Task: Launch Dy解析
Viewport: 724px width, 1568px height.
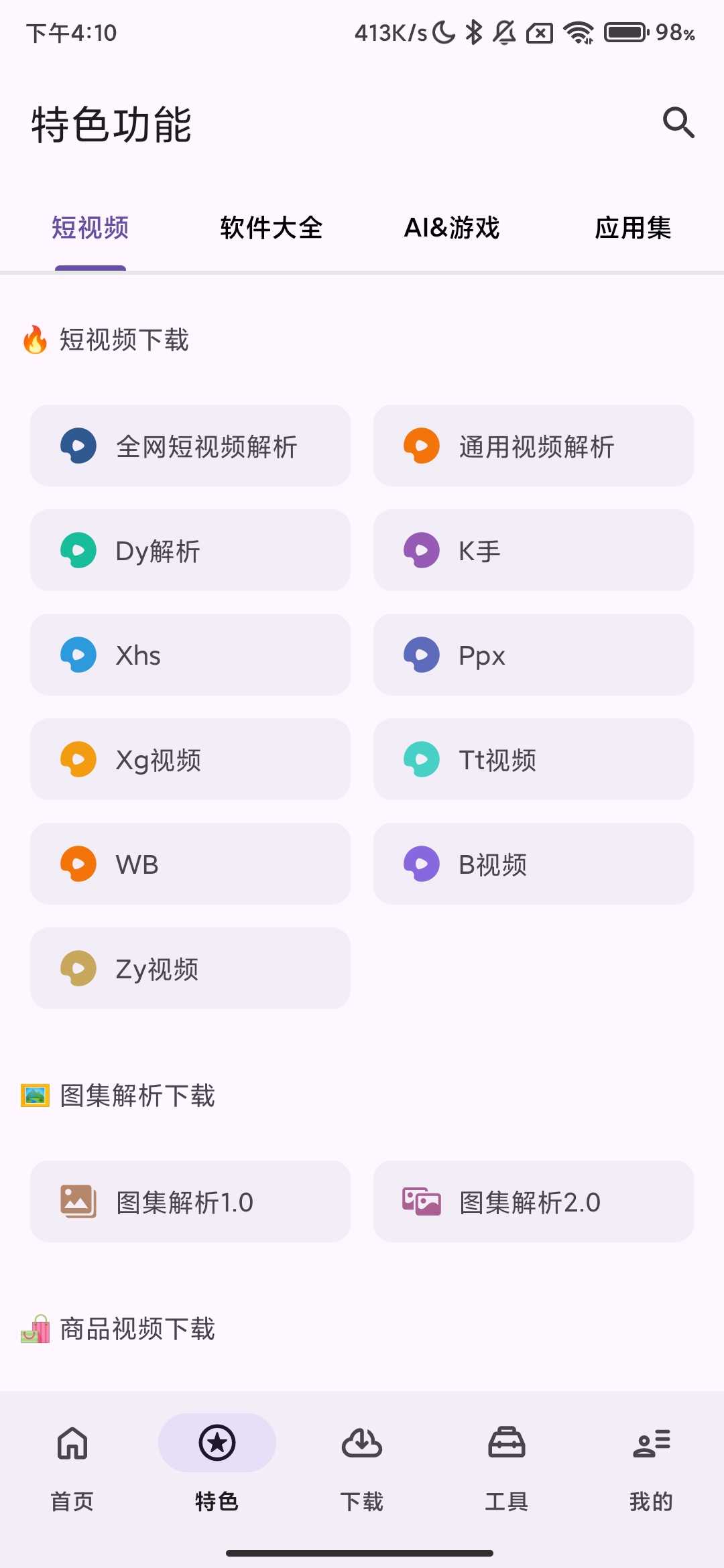Action: [x=190, y=550]
